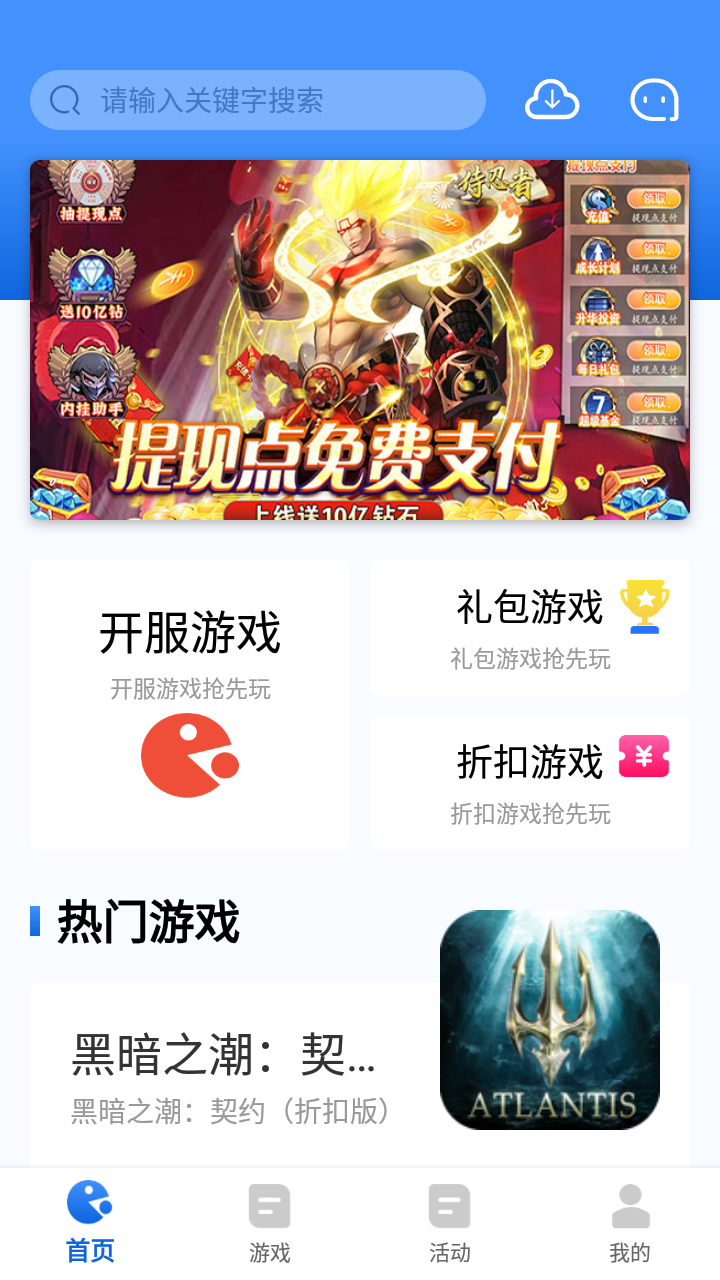Click the cloud download icon at top right
Viewport: 720px width, 1280px height.
pos(552,99)
